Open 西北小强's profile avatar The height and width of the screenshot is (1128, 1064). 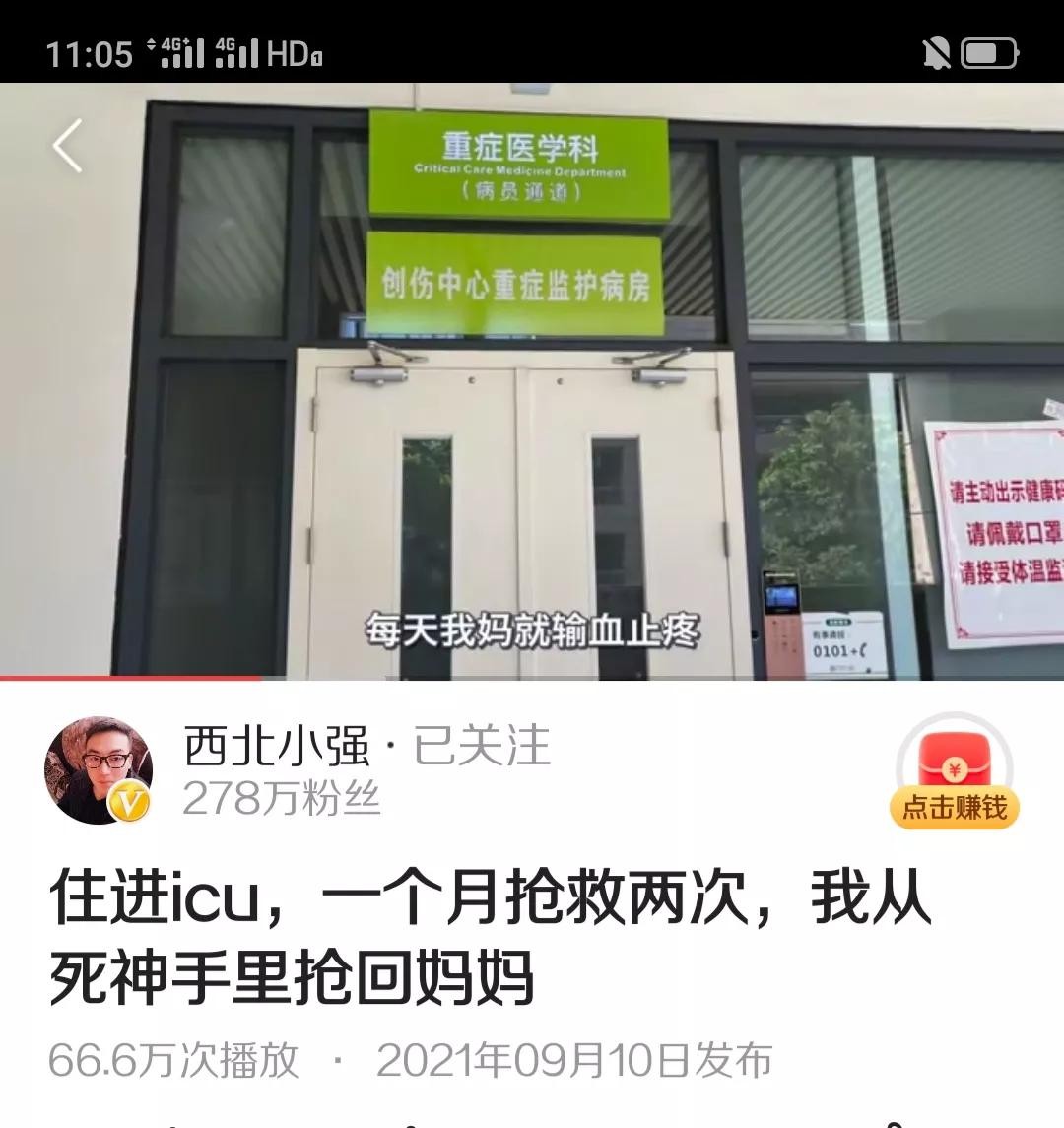click(x=99, y=770)
